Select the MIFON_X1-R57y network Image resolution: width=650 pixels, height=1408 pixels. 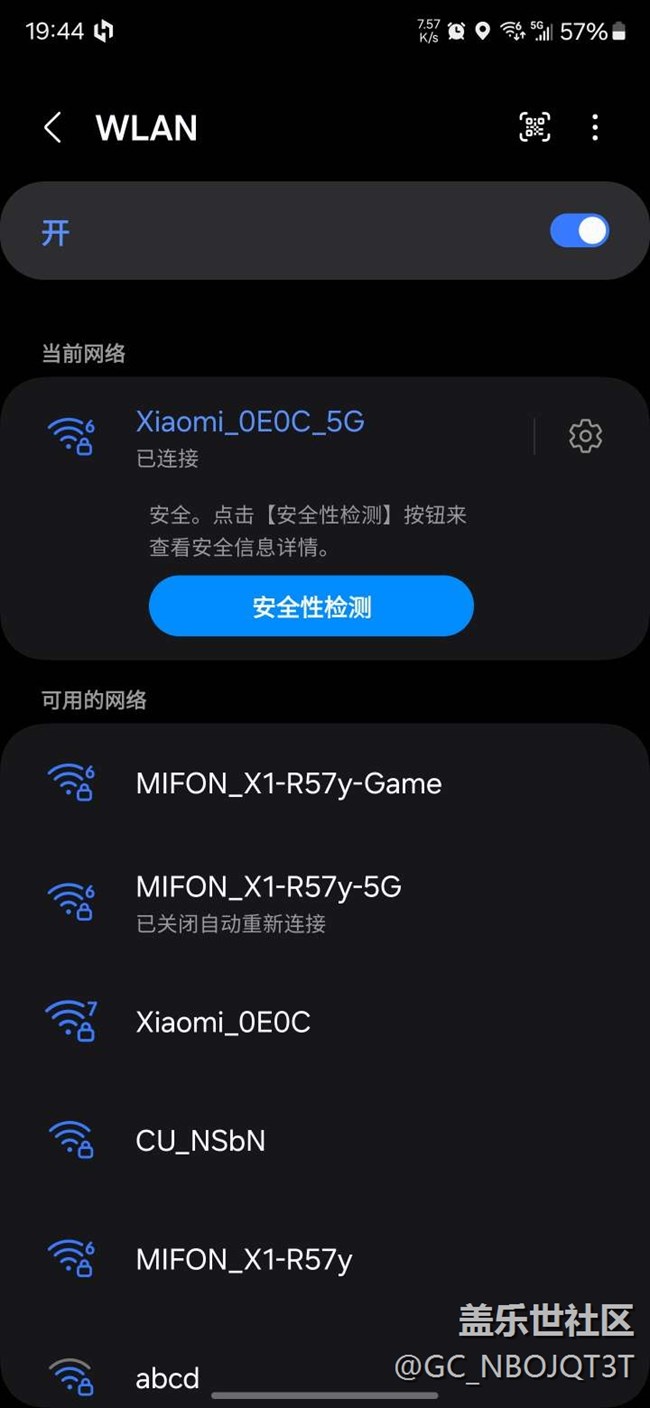325,1260
